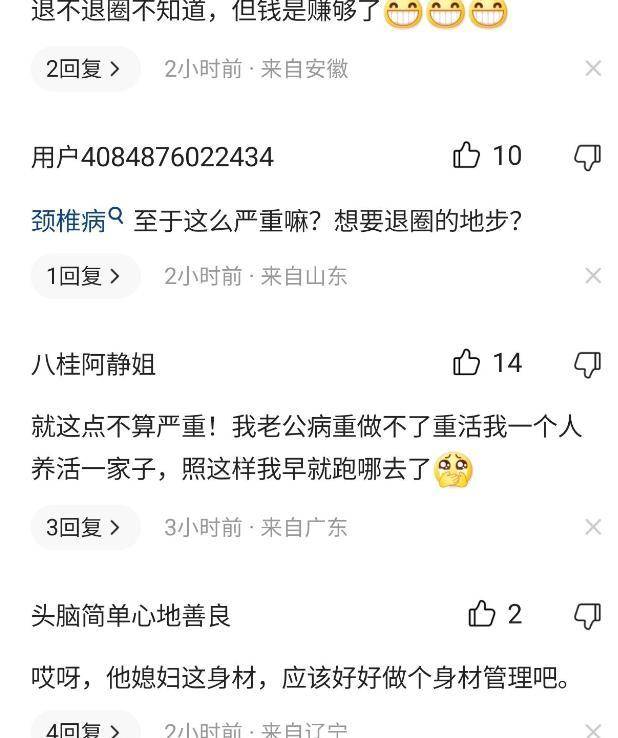Like the comment by 头脑简单心地善良

[482, 614]
